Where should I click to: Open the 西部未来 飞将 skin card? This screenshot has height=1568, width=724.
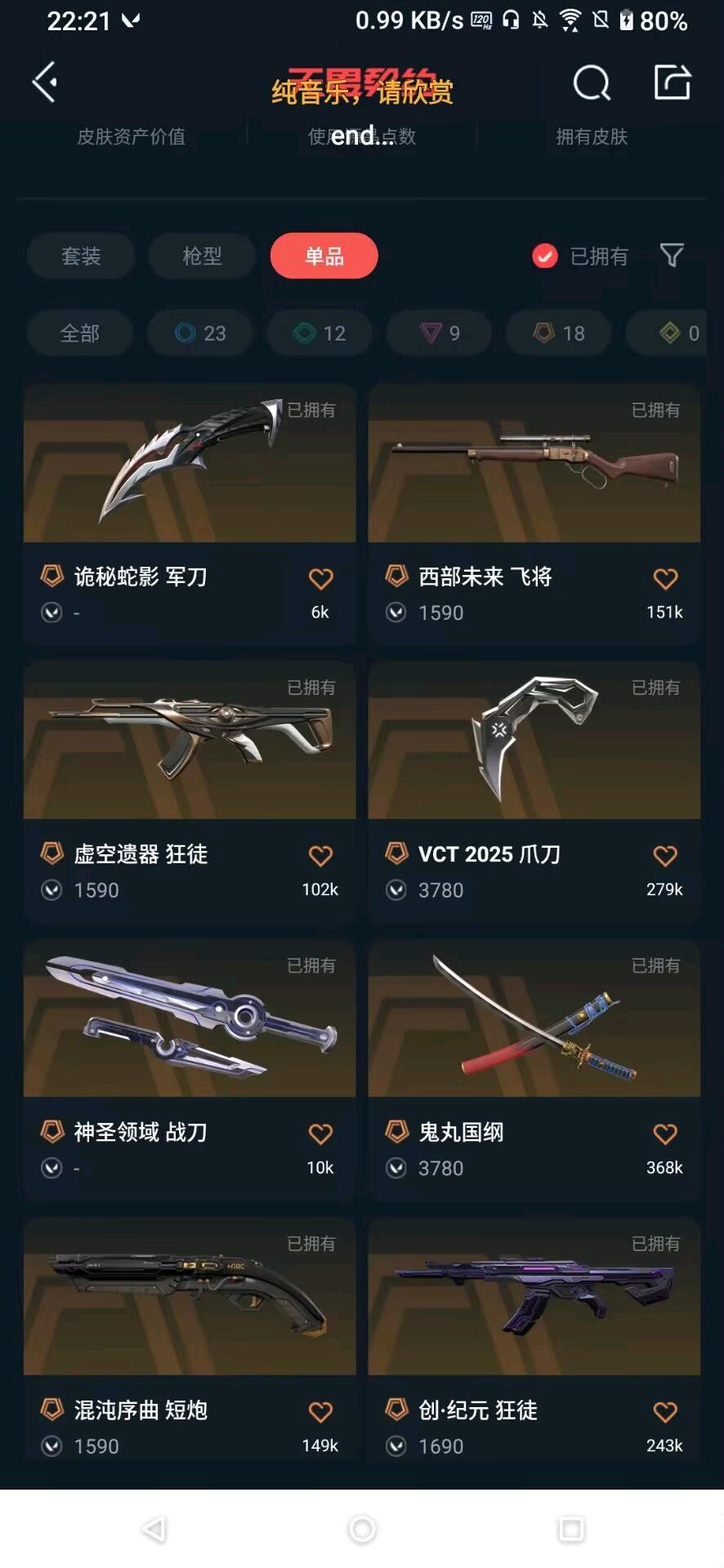point(534,490)
